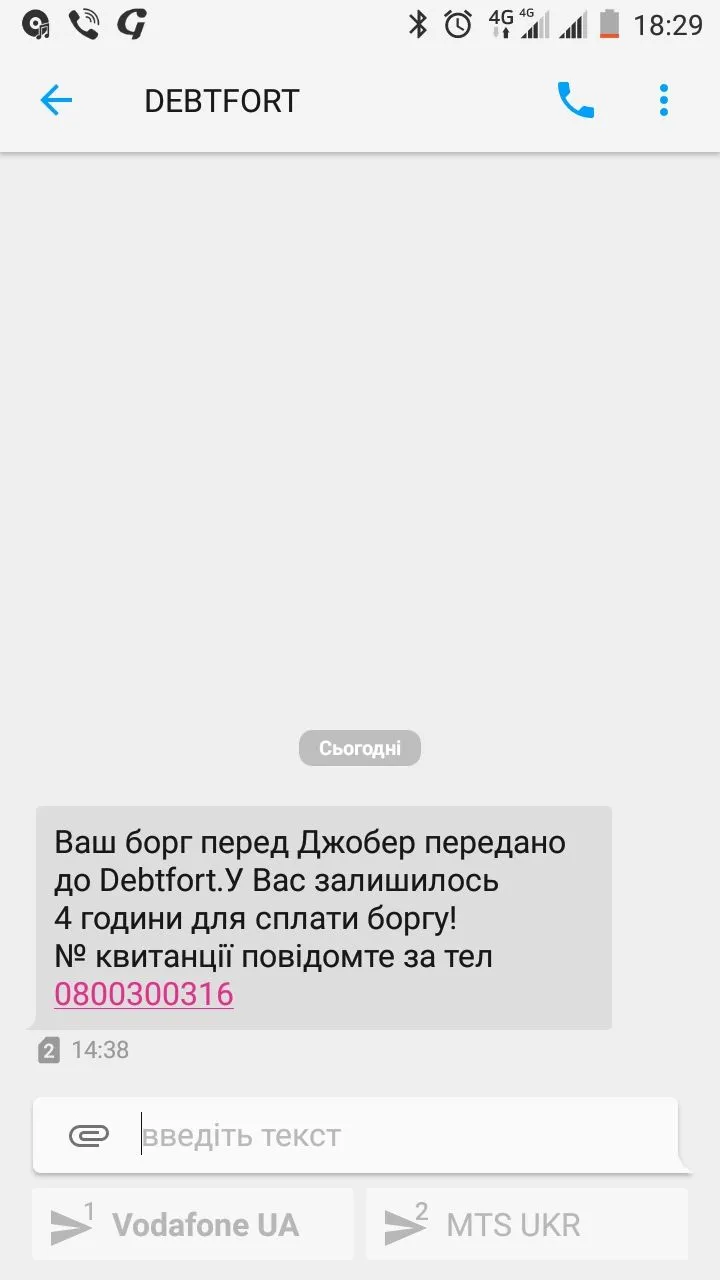Send the message via MTS UKR SIM
This screenshot has width=720, height=1280.
pos(527,1224)
